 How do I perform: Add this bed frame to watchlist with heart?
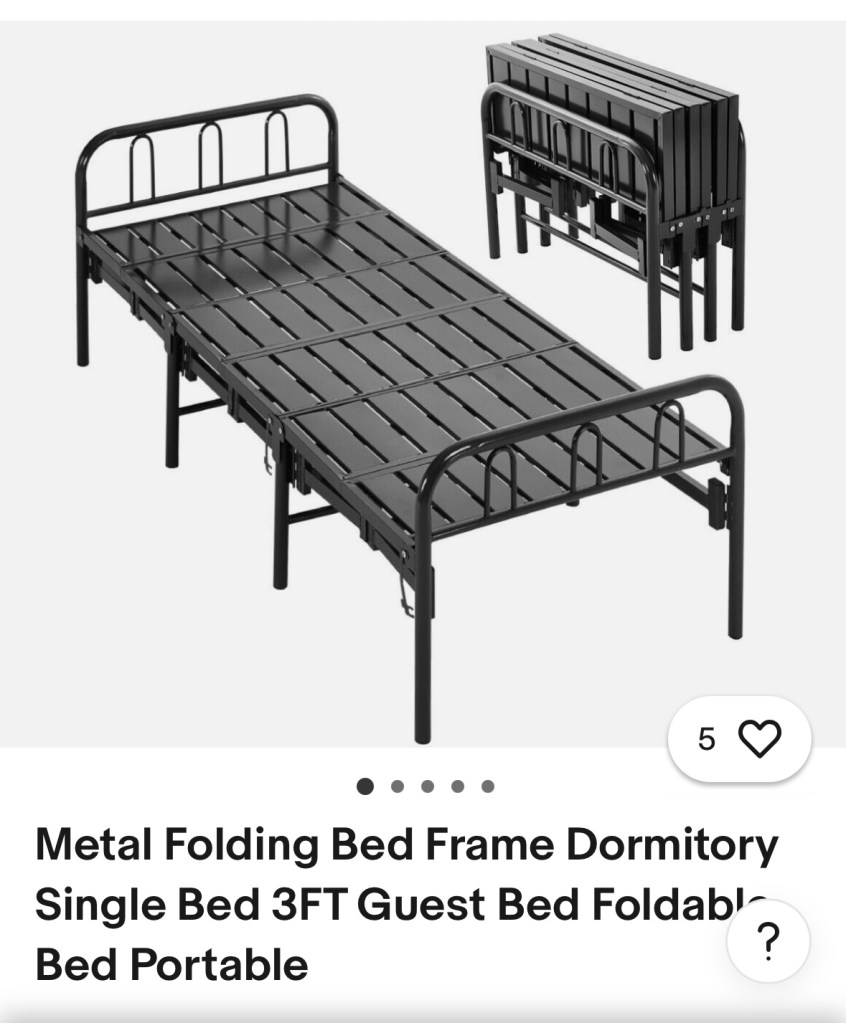758,739
